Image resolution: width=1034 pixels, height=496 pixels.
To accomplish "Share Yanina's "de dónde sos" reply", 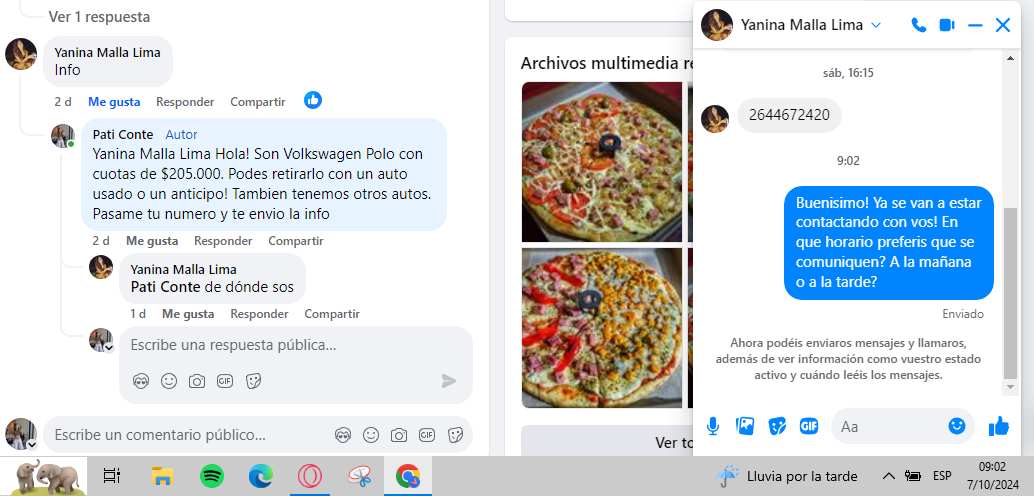I will coord(332,314).
